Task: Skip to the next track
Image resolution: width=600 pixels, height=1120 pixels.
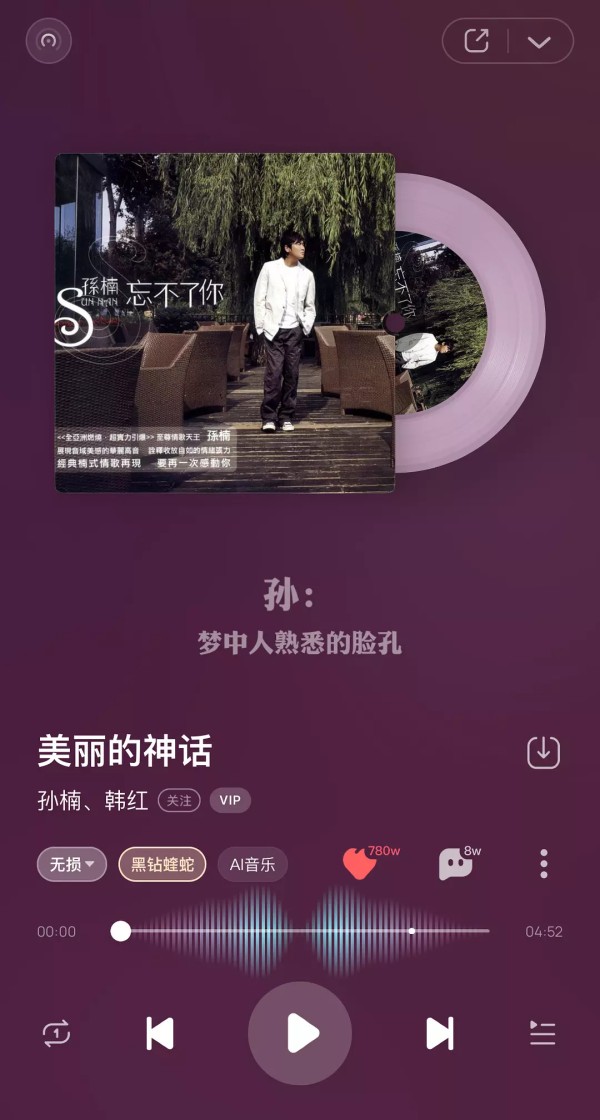Action: point(439,1033)
